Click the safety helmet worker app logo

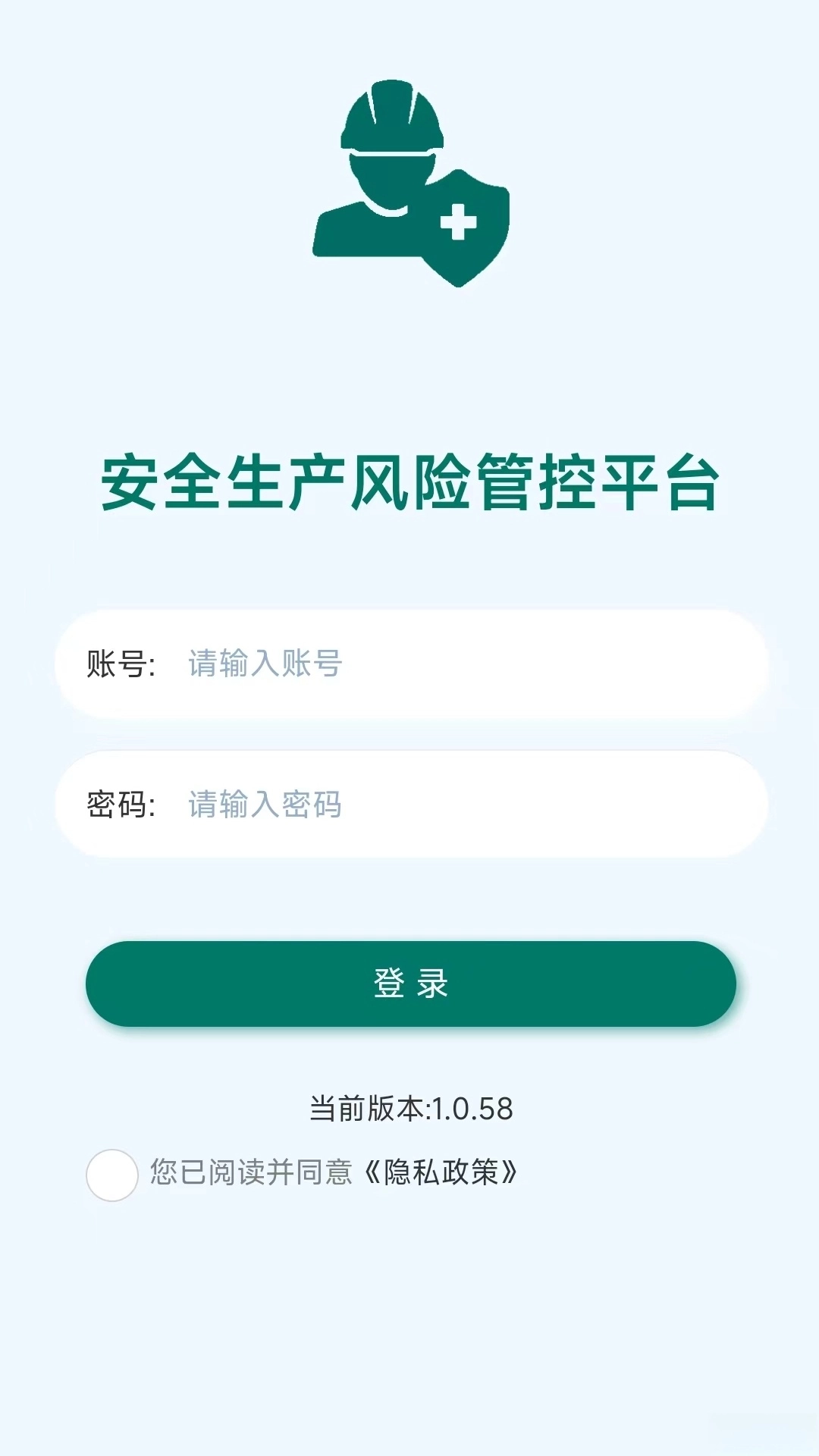tap(409, 182)
